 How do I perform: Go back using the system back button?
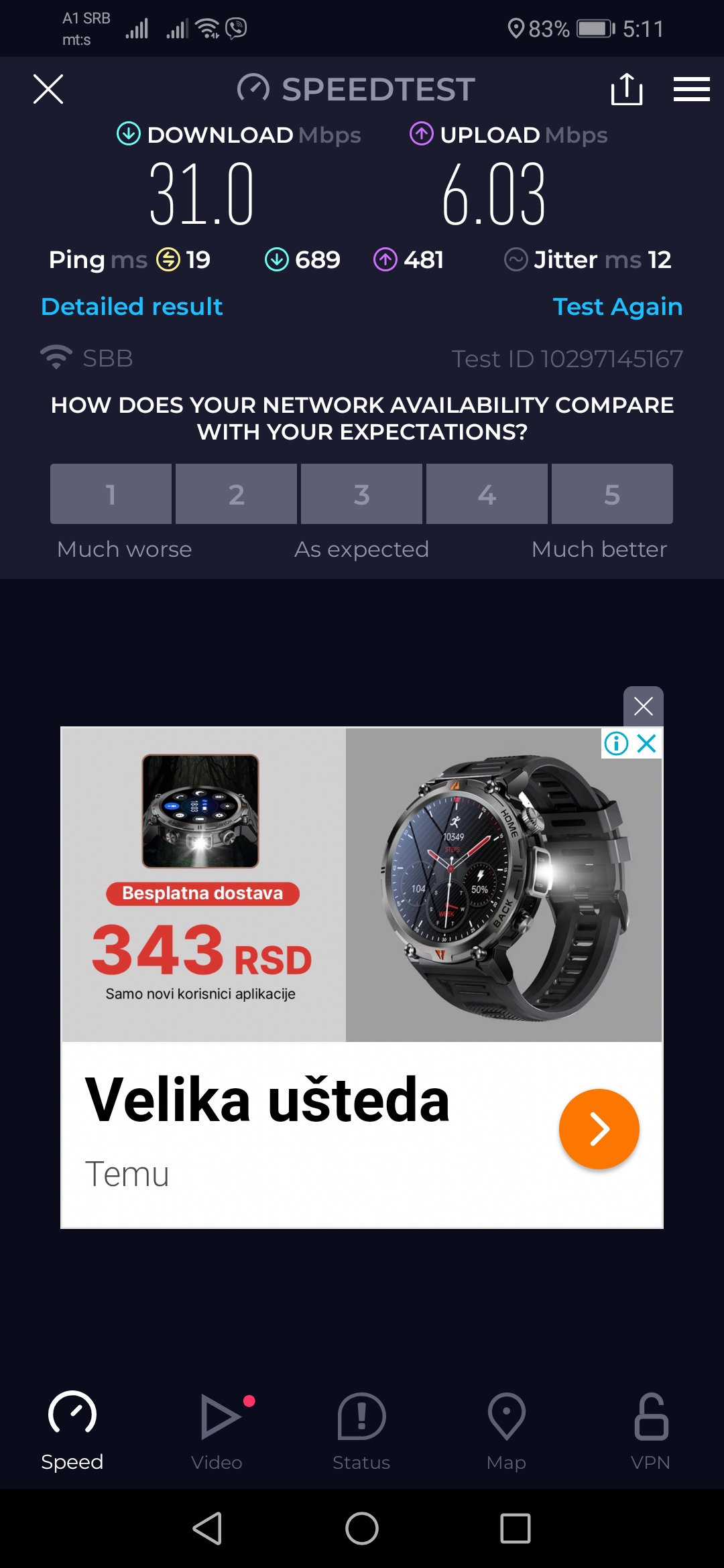coord(208,1528)
